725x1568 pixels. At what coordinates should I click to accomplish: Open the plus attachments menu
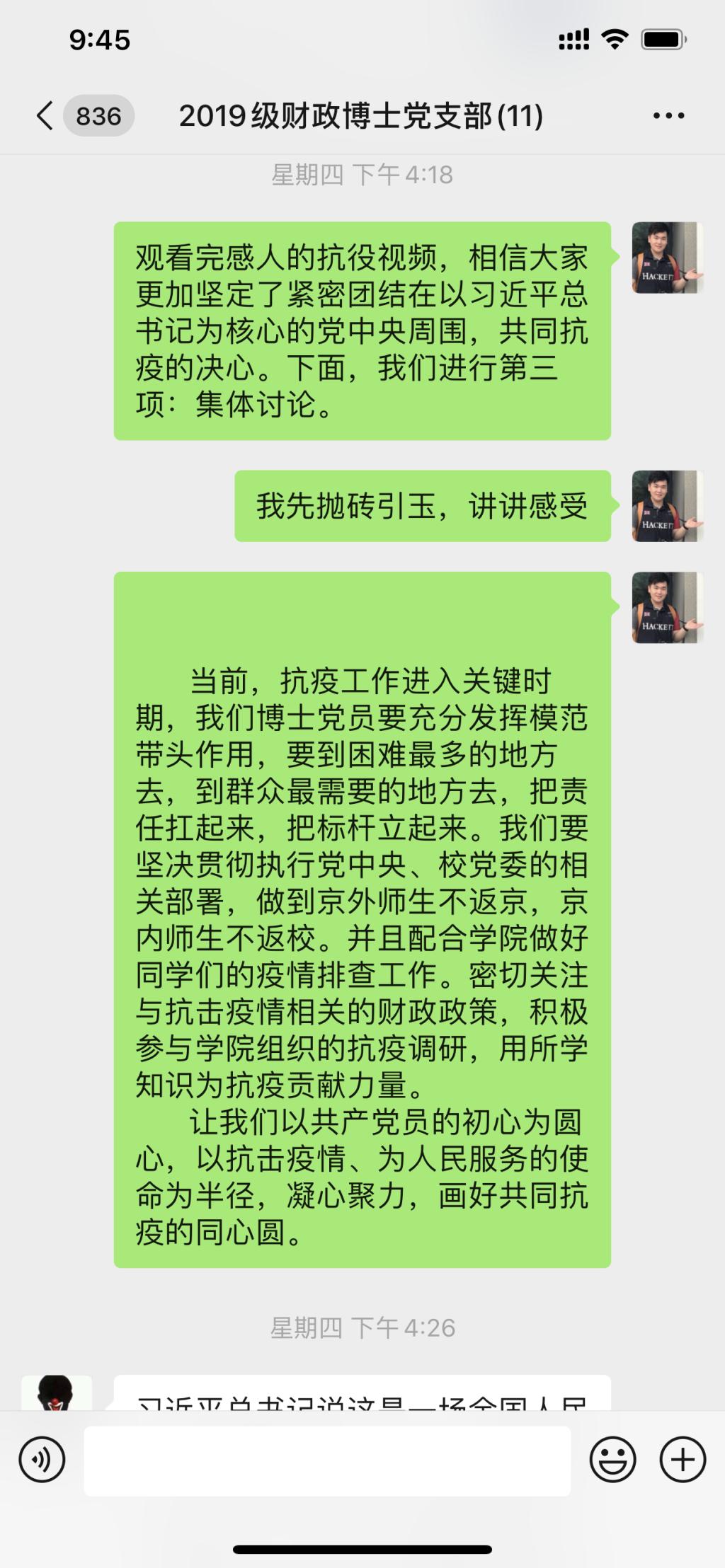[x=683, y=1459]
